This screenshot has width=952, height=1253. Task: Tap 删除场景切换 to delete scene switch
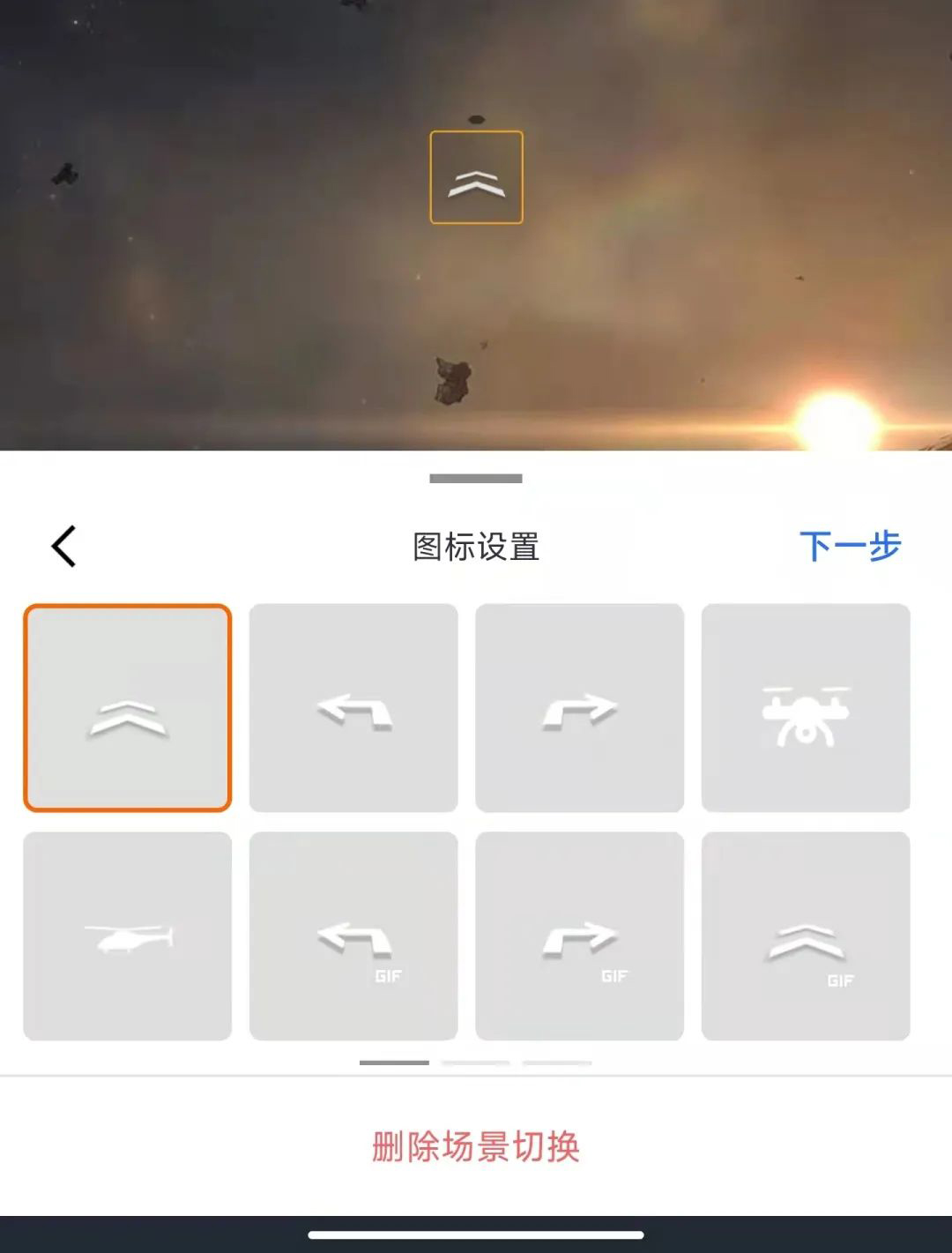[476, 1147]
